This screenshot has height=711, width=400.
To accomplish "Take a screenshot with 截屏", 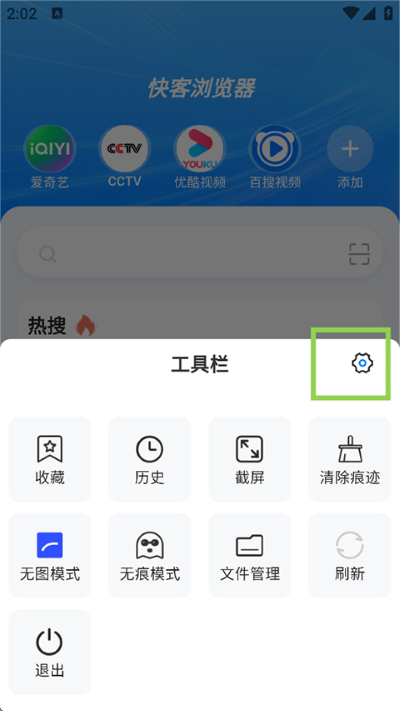I will 249,459.
